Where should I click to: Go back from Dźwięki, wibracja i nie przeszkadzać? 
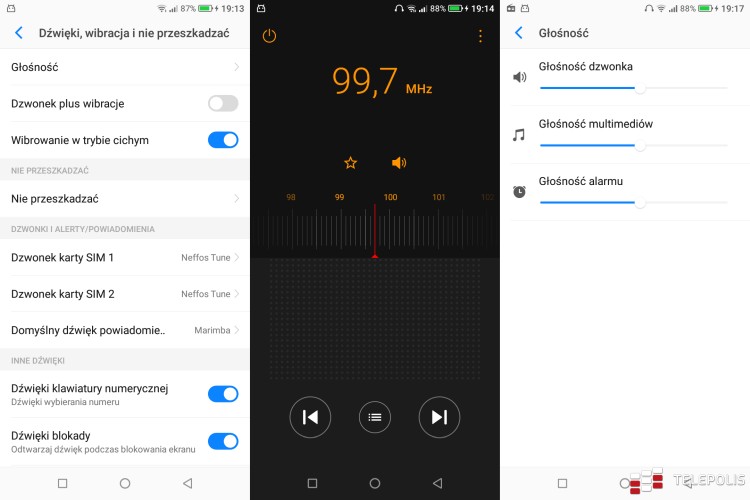point(19,33)
